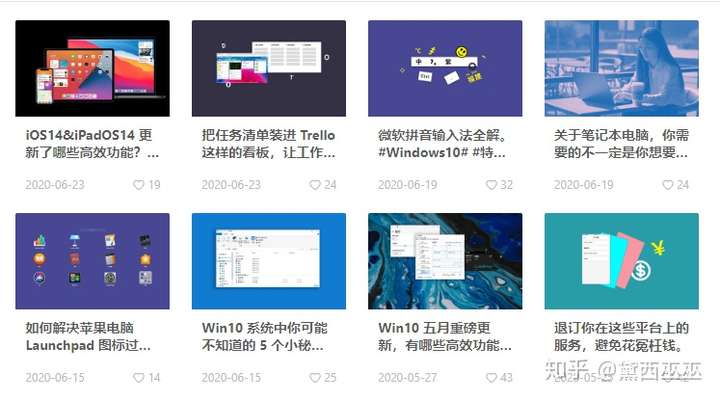Like the Win10 May update article
Screen dimensions: 720x401
(x=492, y=378)
